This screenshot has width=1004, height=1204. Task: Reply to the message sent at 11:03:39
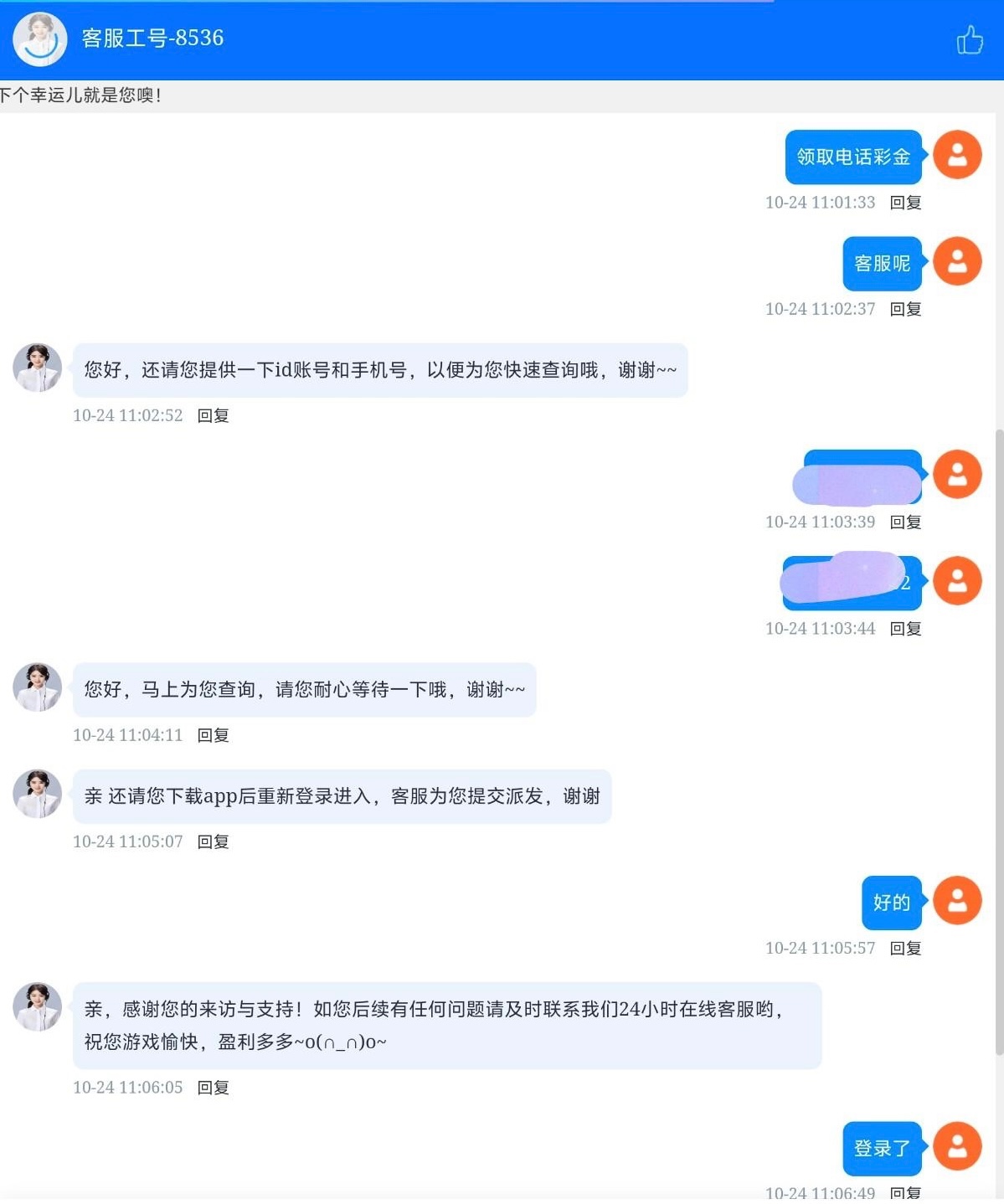[x=905, y=522]
